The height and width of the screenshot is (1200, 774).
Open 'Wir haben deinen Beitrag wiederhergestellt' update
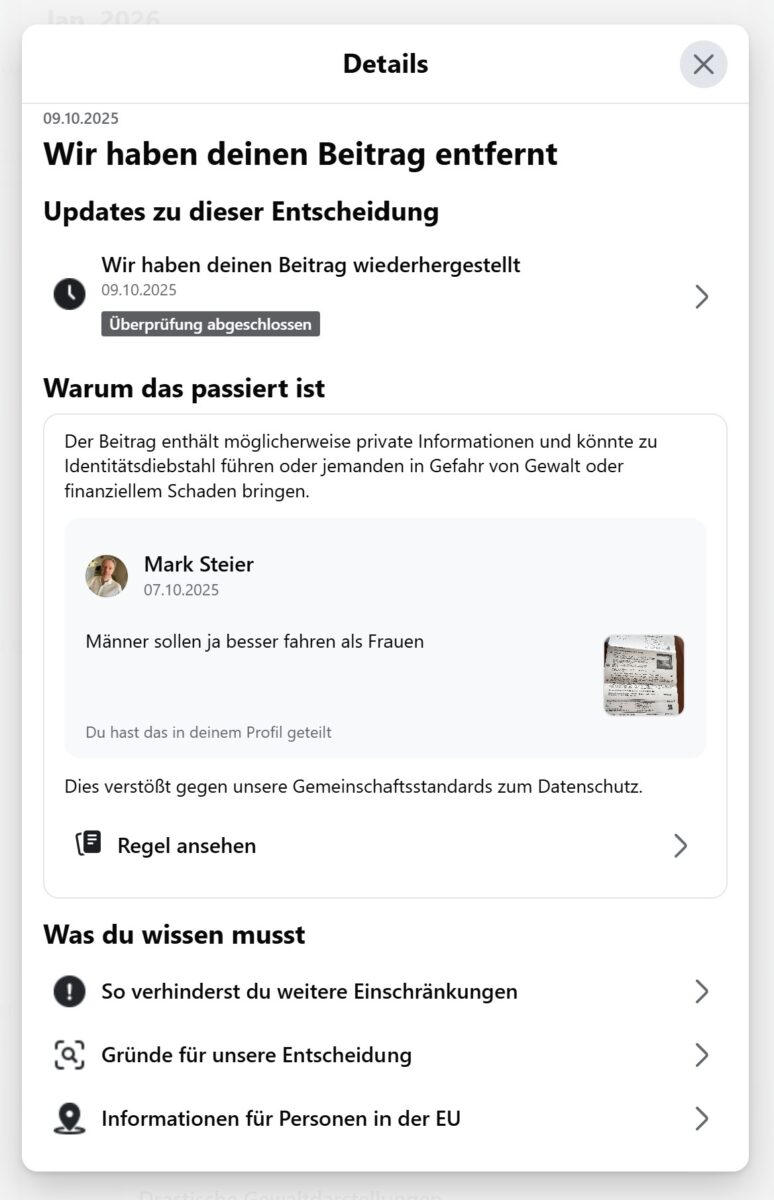click(x=384, y=295)
